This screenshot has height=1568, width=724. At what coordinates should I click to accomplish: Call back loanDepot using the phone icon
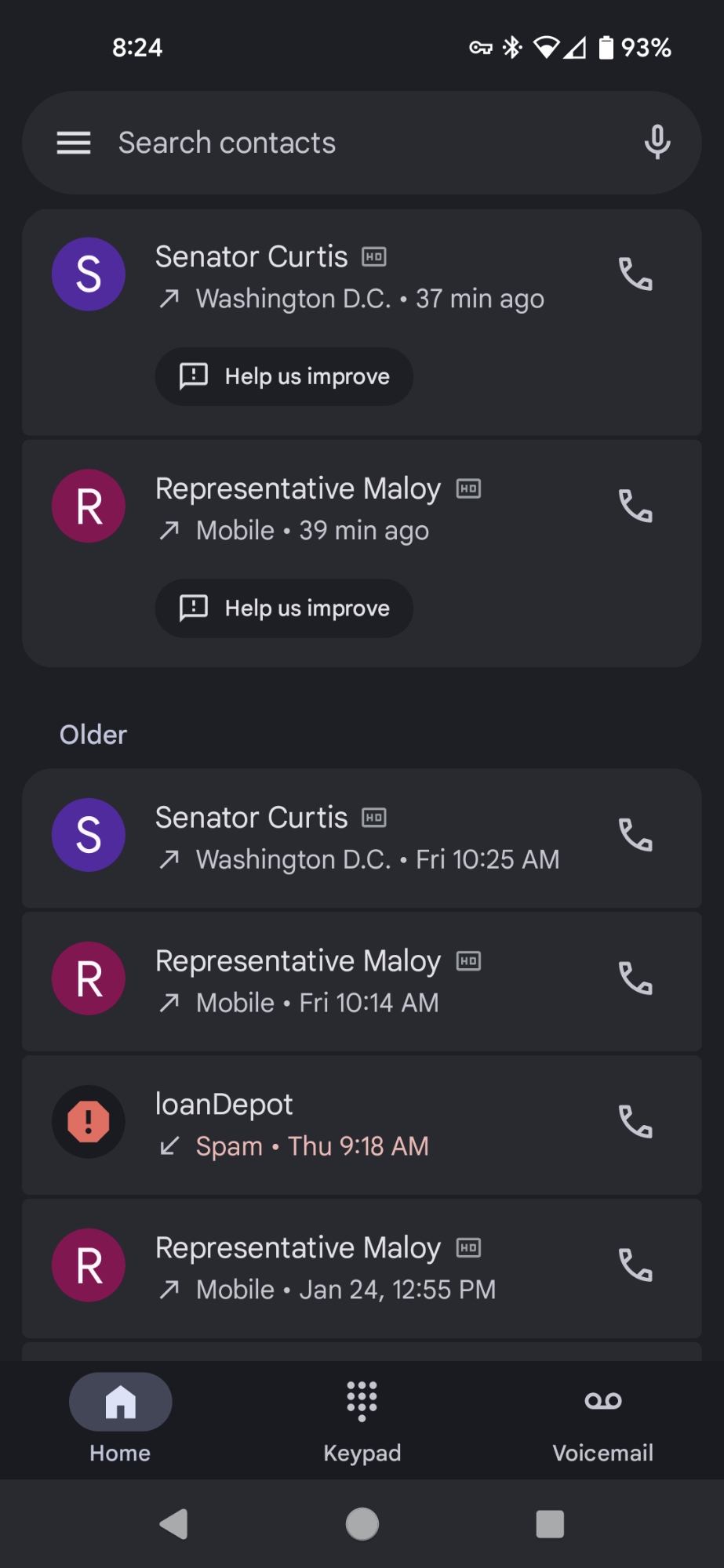[x=635, y=1122]
